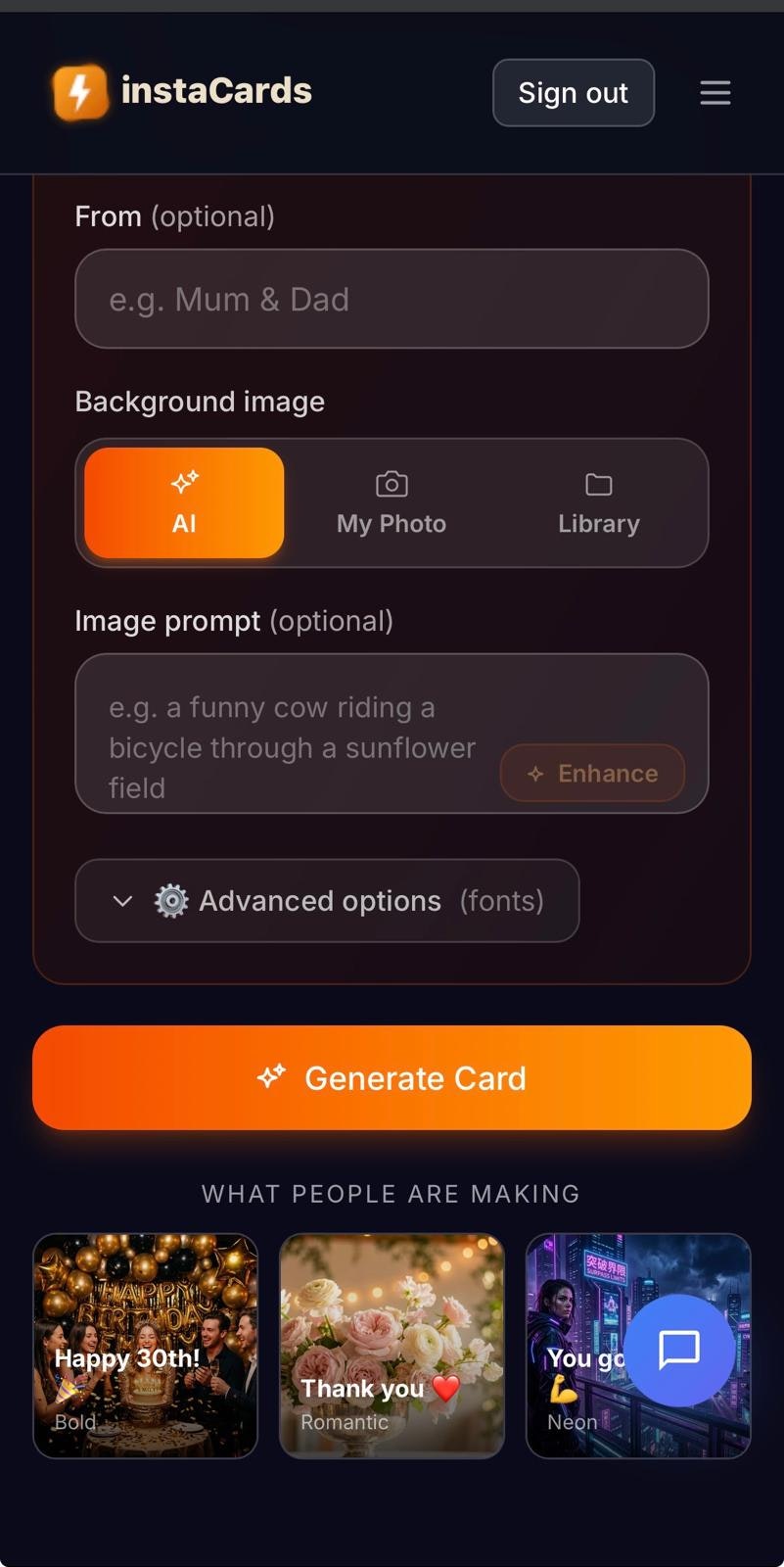The height and width of the screenshot is (1567, 784).
Task: Expand the Advanced options fonts section
Action: (x=327, y=900)
